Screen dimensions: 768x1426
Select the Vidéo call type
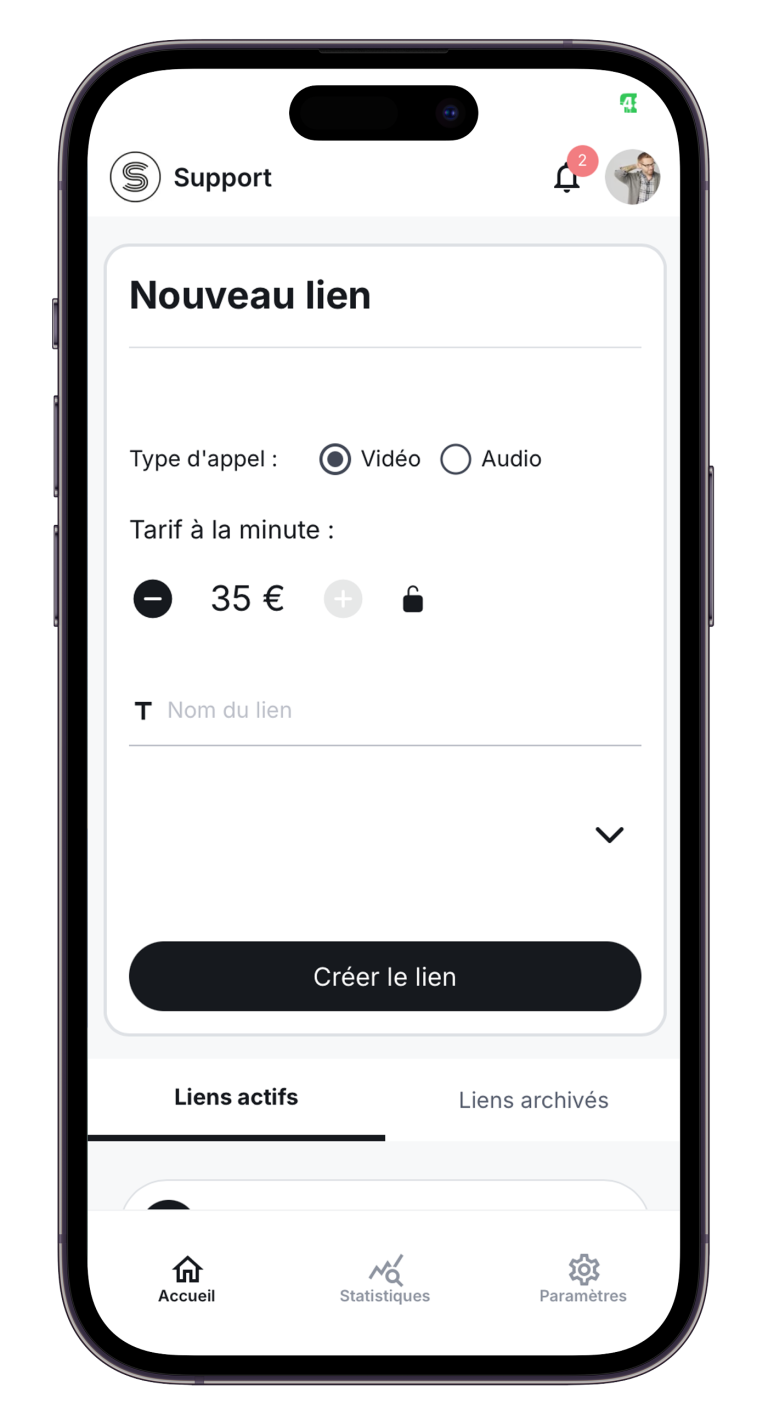click(x=335, y=459)
